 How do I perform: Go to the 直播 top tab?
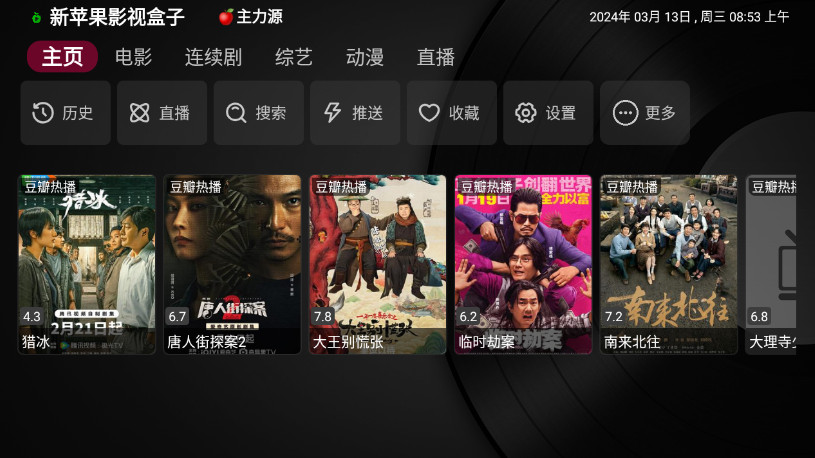point(436,57)
